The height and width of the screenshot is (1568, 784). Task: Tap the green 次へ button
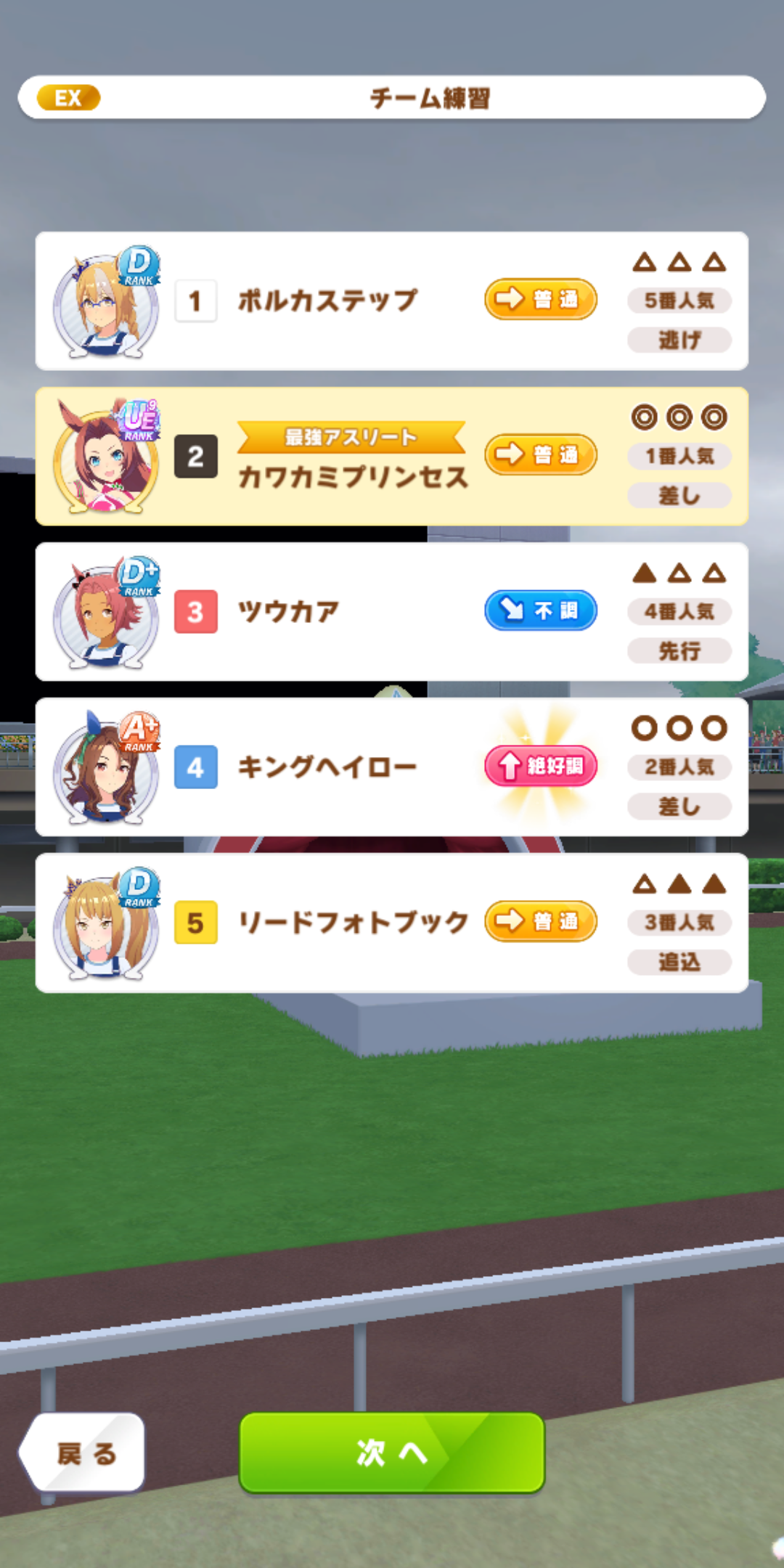(x=392, y=1453)
